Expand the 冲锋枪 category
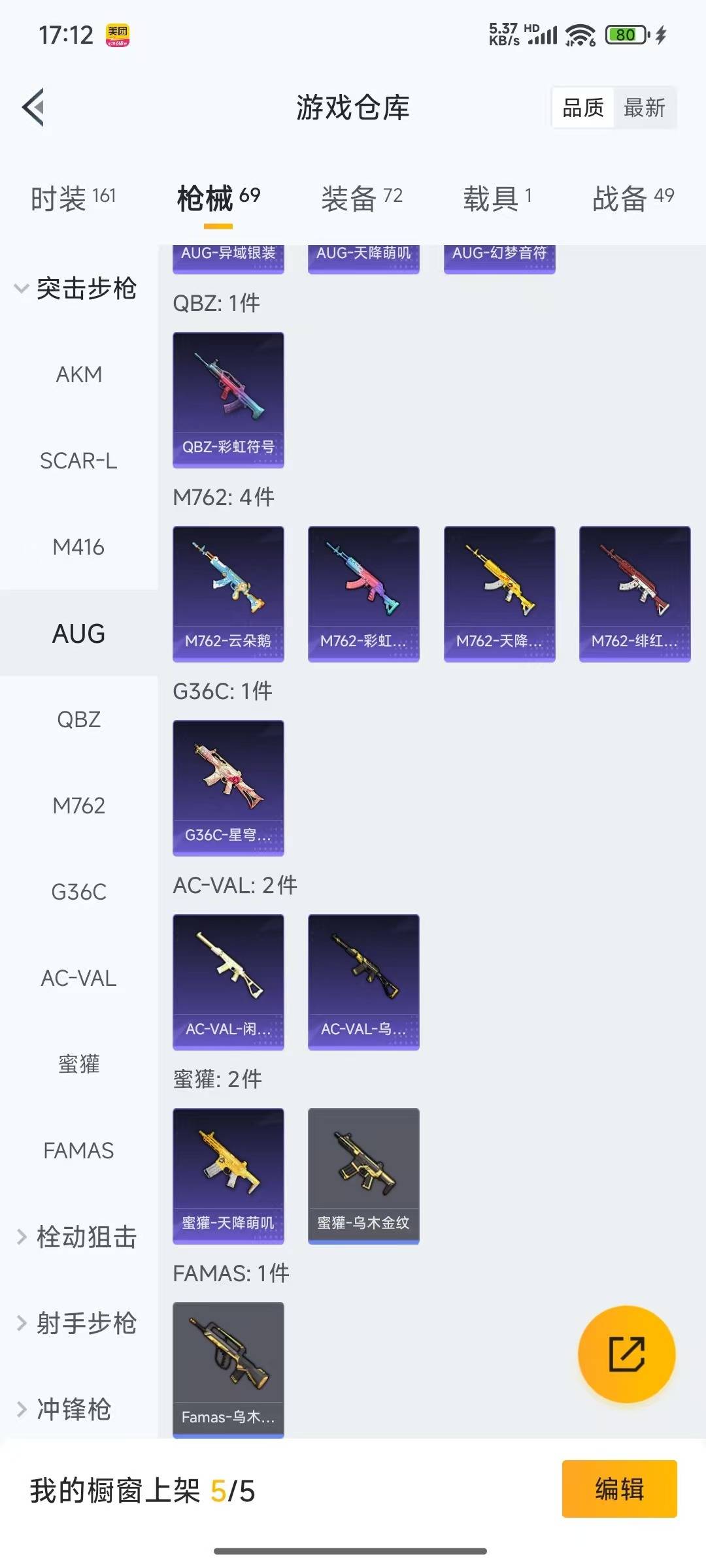The height and width of the screenshot is (1568, 706). [65, 1409]
